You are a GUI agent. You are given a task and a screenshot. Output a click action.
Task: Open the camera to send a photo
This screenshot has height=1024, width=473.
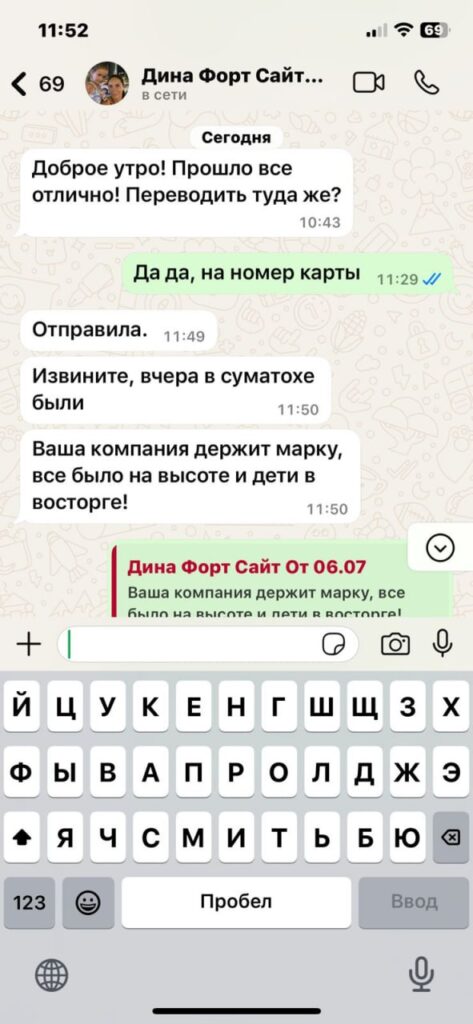[x=395, y=645]
